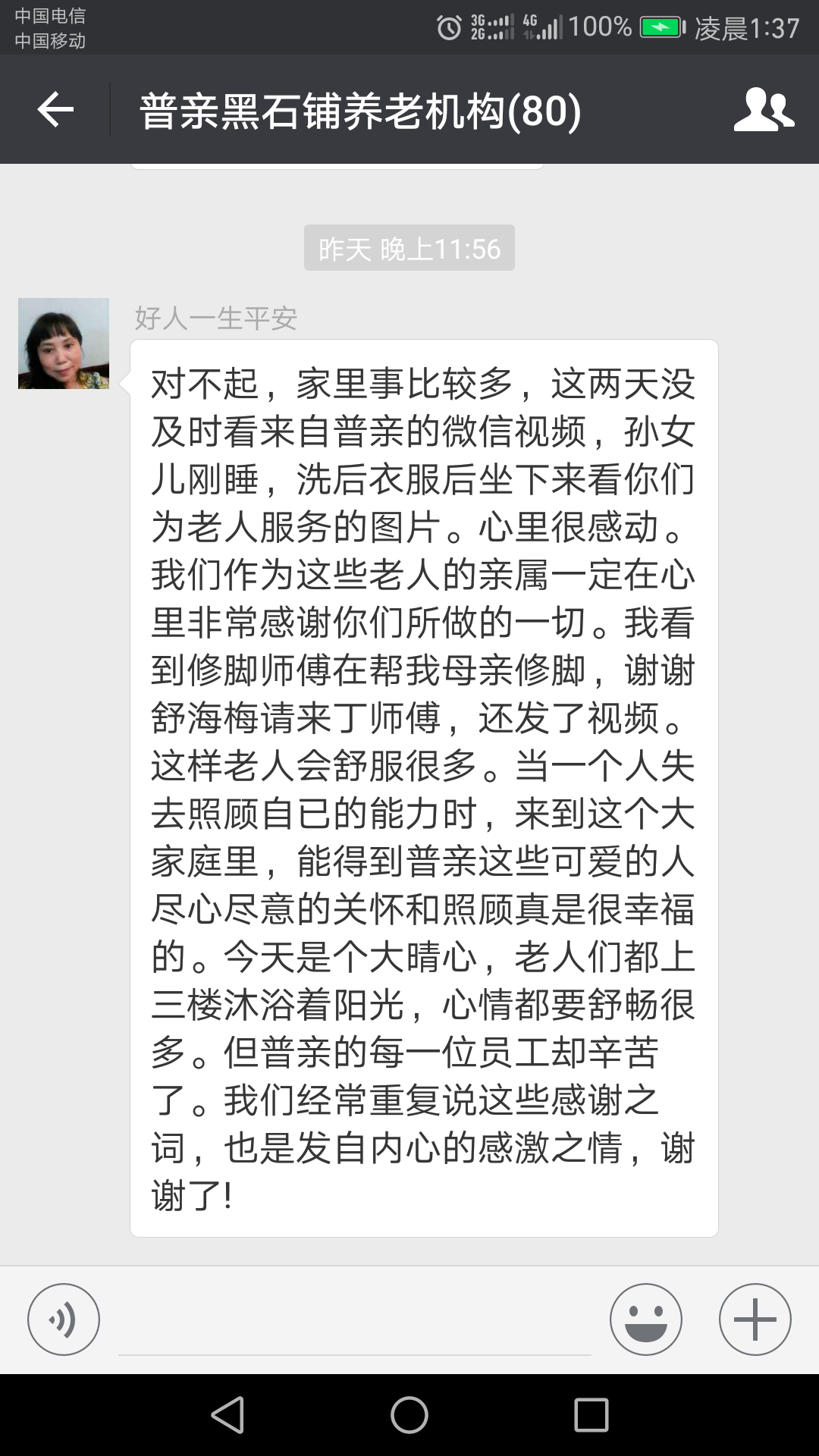Go back from the group chat
Viewport: 819px width, 1456px height.
coord(55,111)
